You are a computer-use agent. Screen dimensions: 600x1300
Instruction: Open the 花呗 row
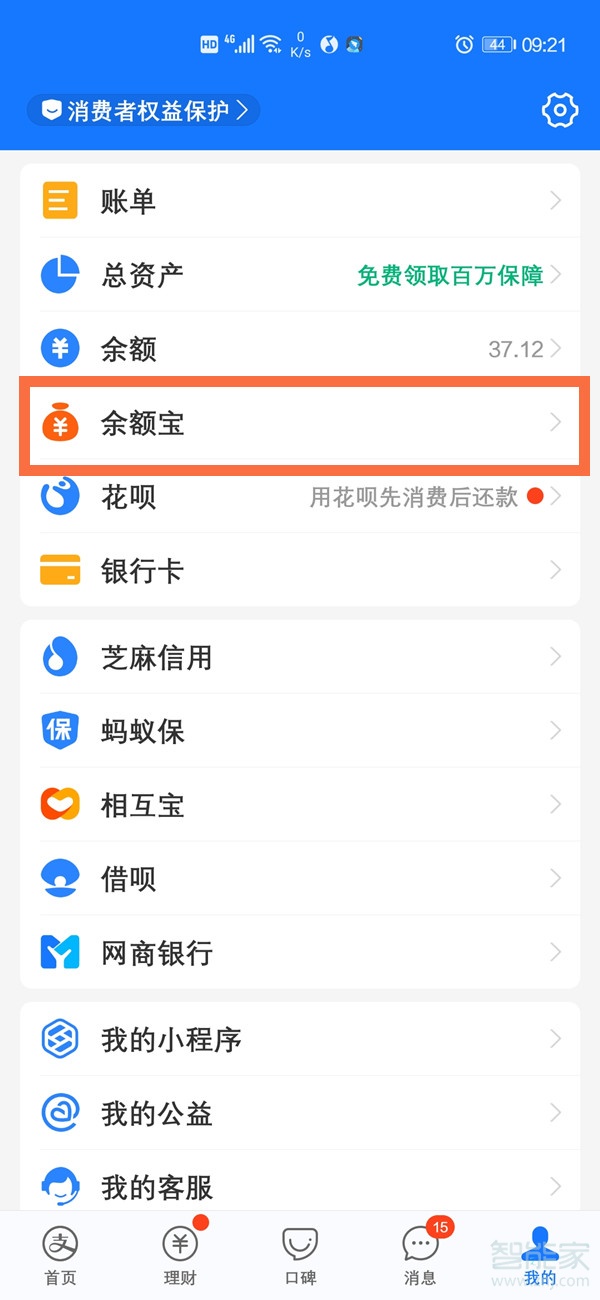[300, 497]
